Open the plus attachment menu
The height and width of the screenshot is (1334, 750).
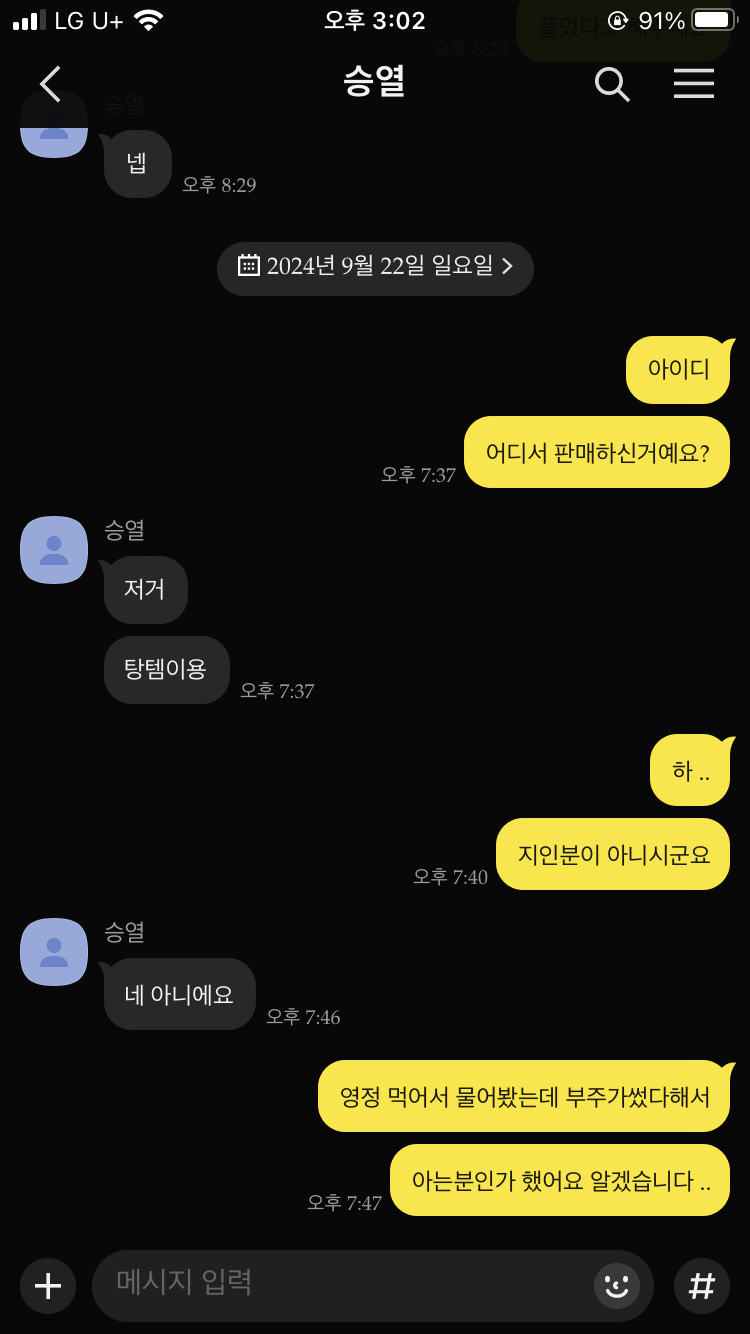[48, 1285]
